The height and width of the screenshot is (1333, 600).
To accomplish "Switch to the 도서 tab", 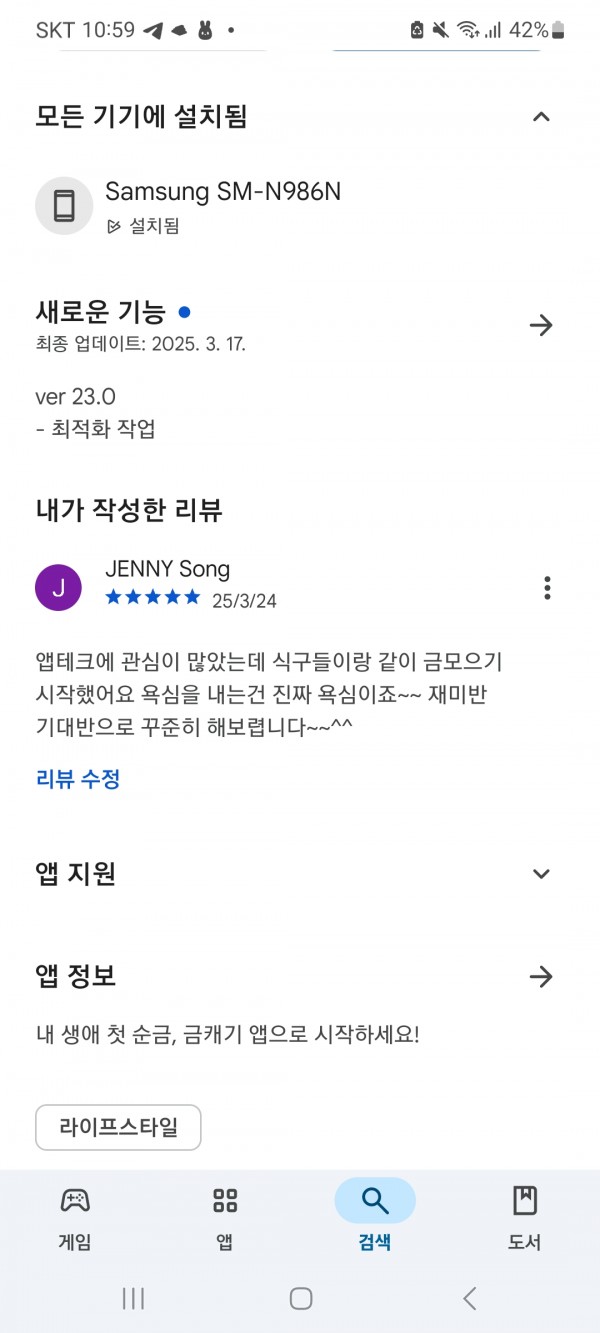I will pyautogui.click(x=525, y=1217).
